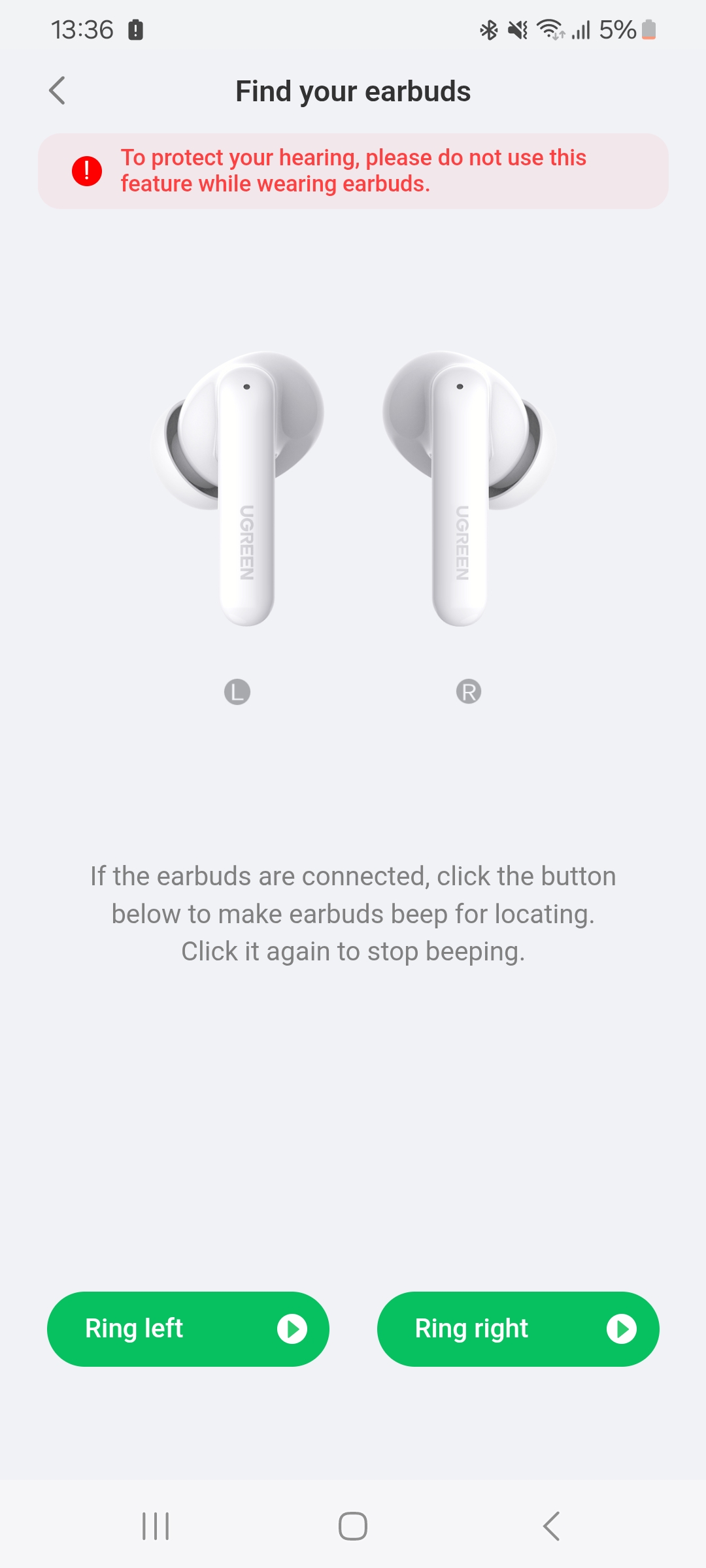Go back from Find your earbuds

point(58,91)
